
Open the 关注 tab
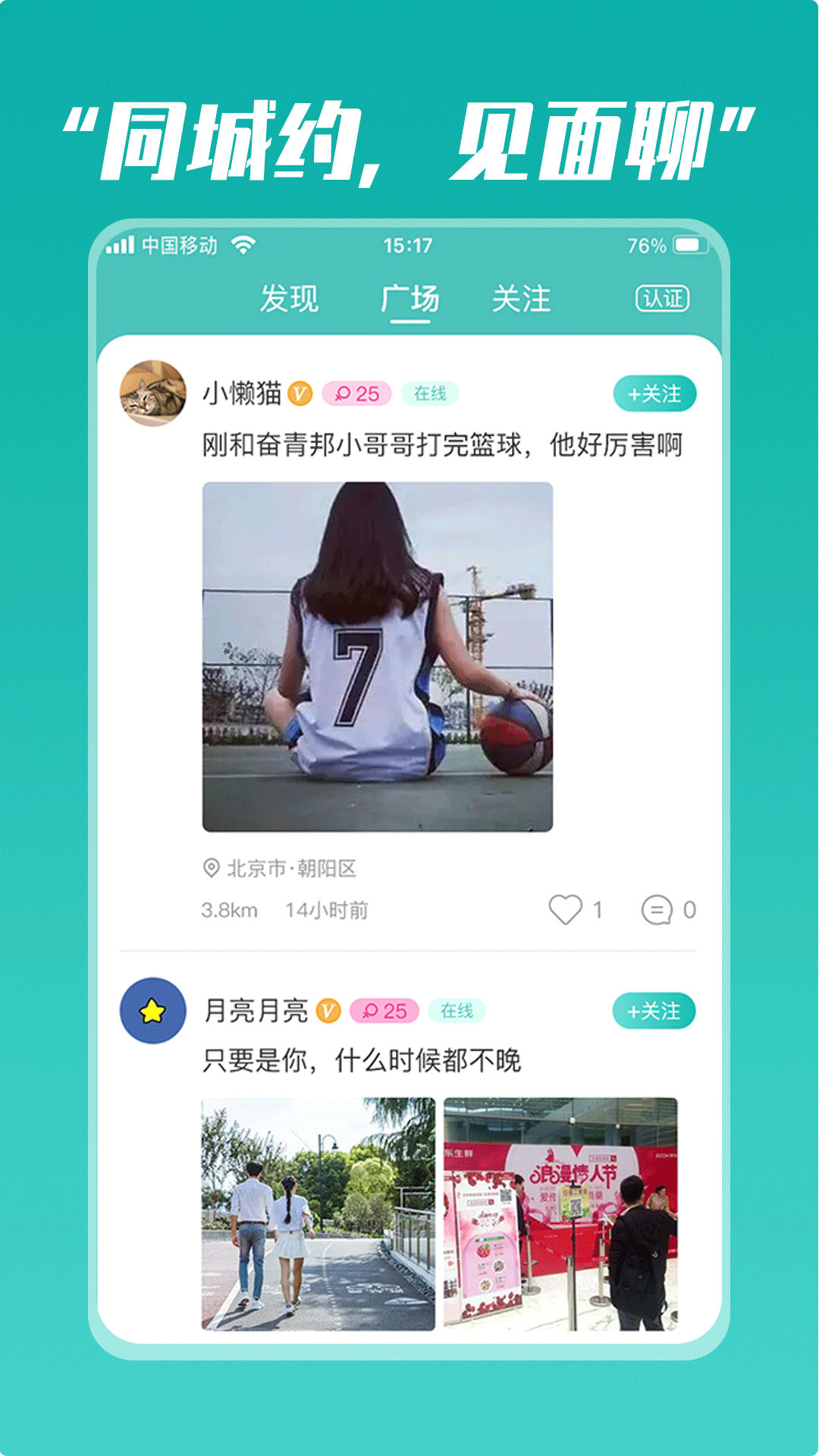point(522,299)
